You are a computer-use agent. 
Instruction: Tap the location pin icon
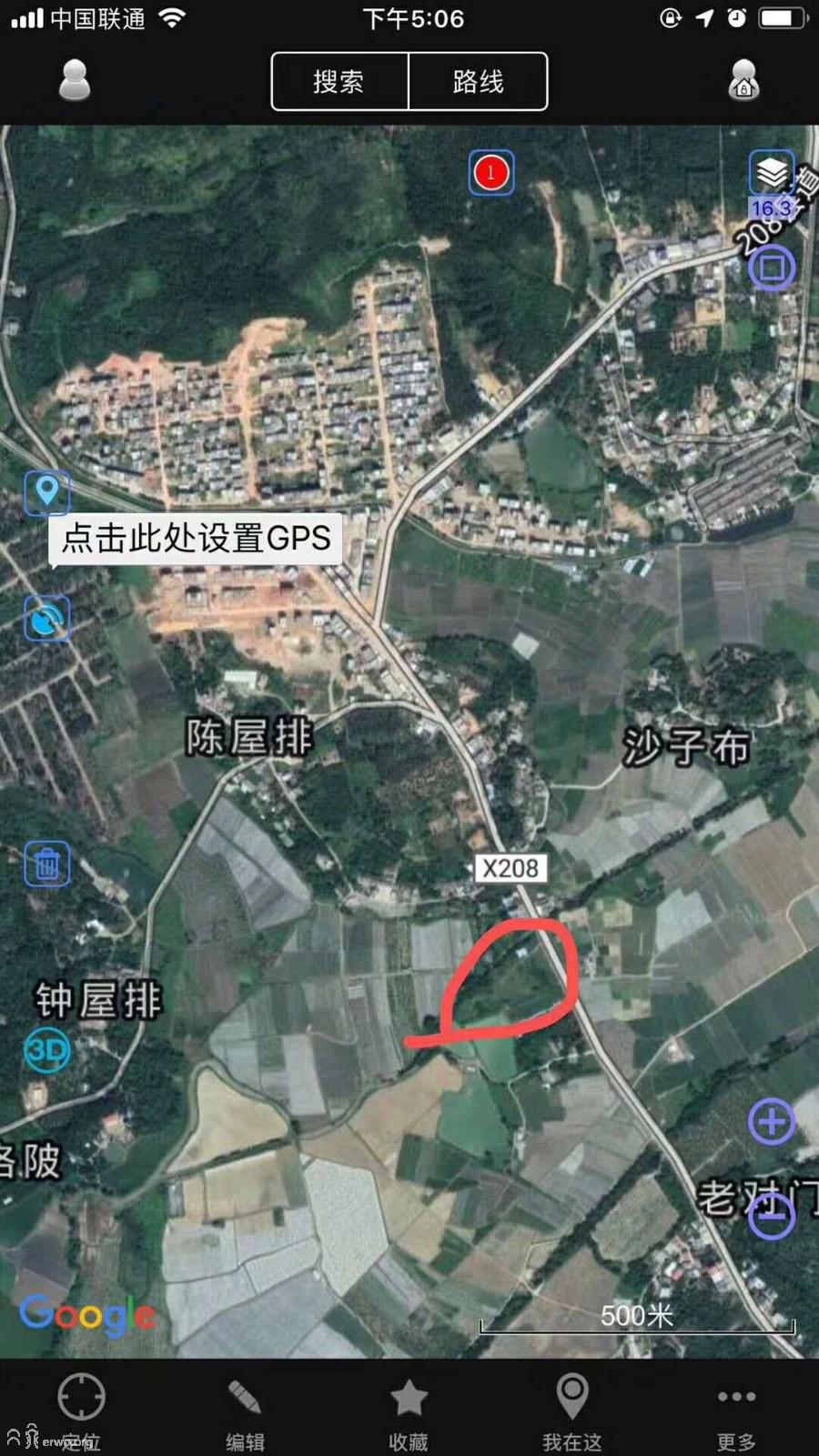click(46, 492)
